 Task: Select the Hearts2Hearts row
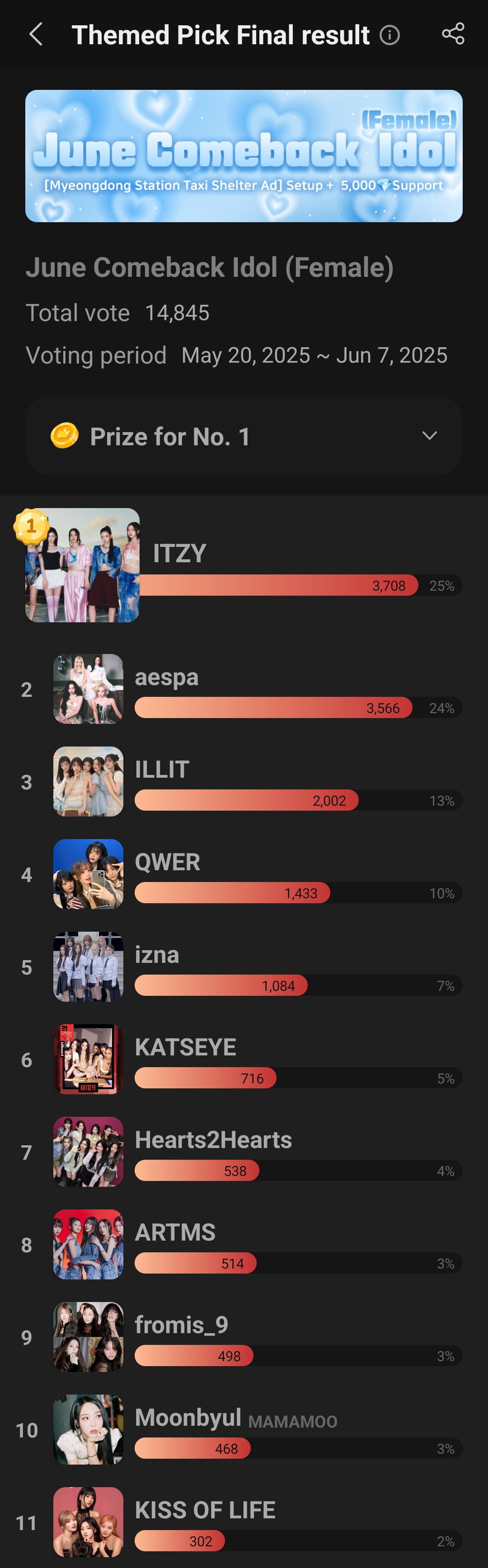pos(244,1152)
